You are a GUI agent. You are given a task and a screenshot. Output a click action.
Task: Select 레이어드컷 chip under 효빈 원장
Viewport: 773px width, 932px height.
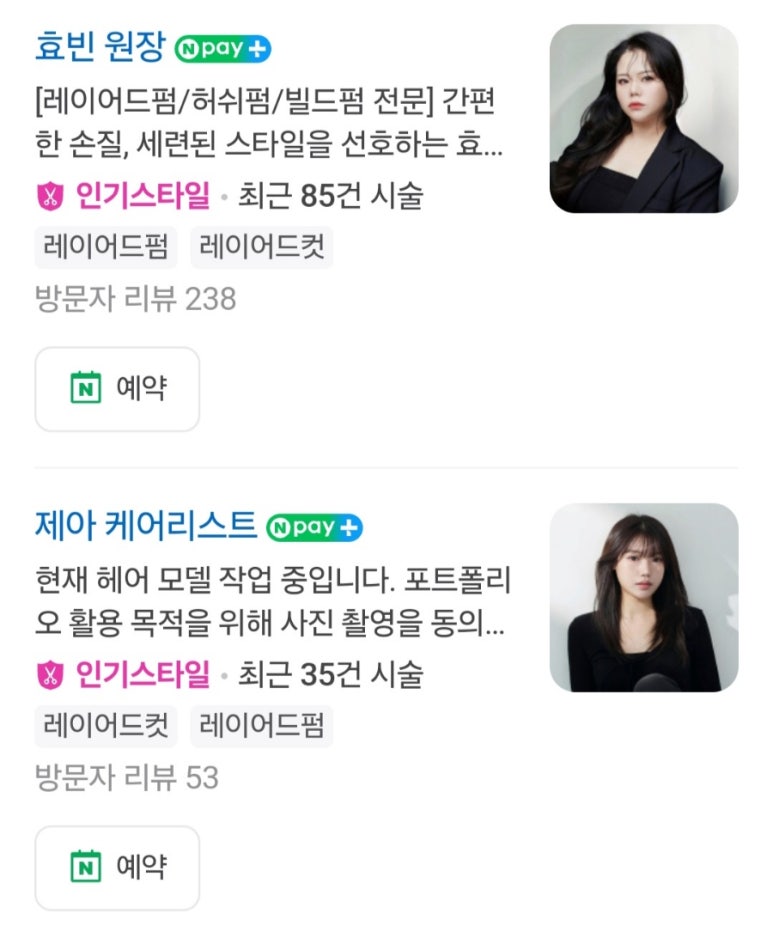point(261,248)
